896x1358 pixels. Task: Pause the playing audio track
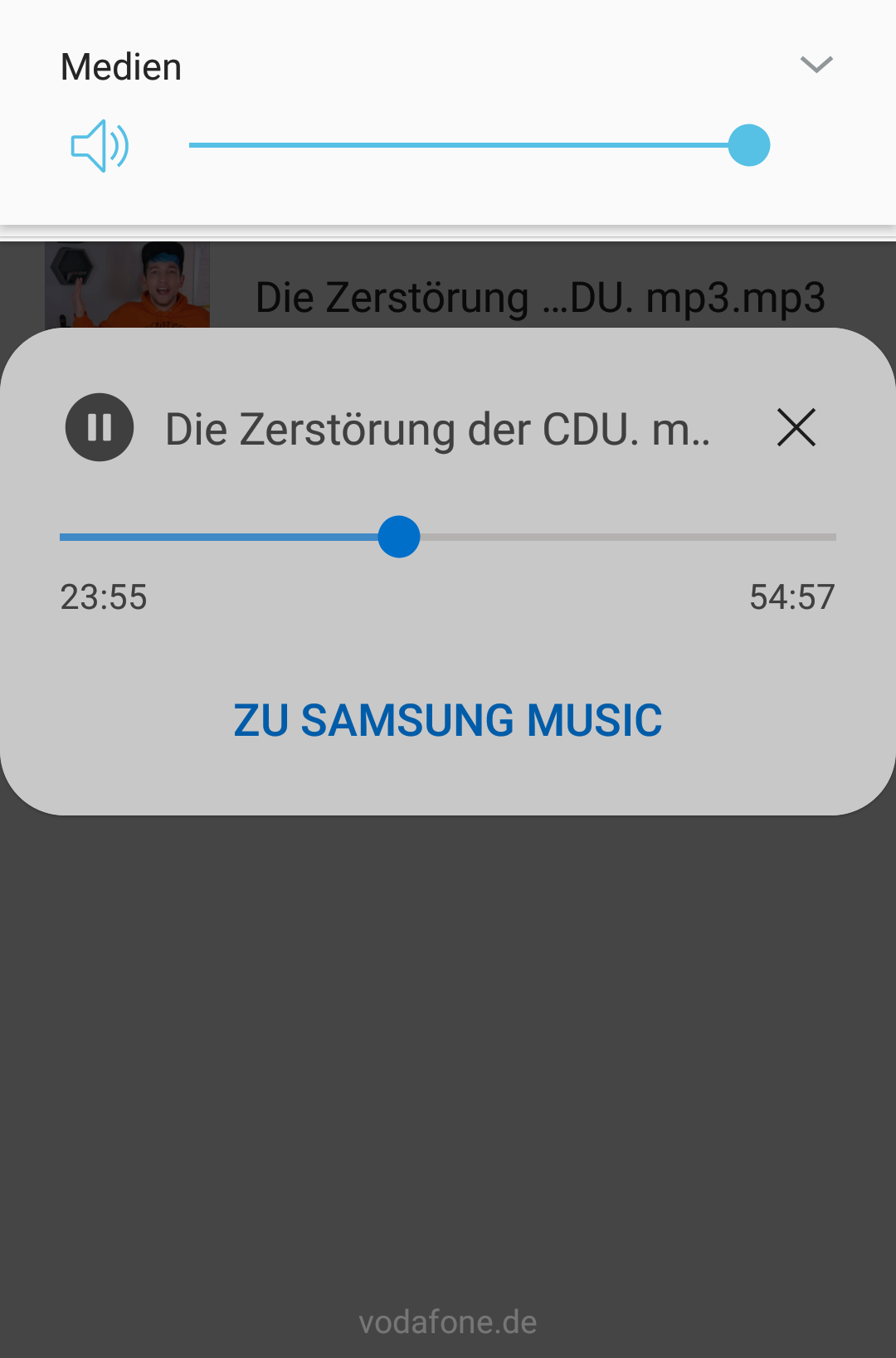click(x=100, y=427)
